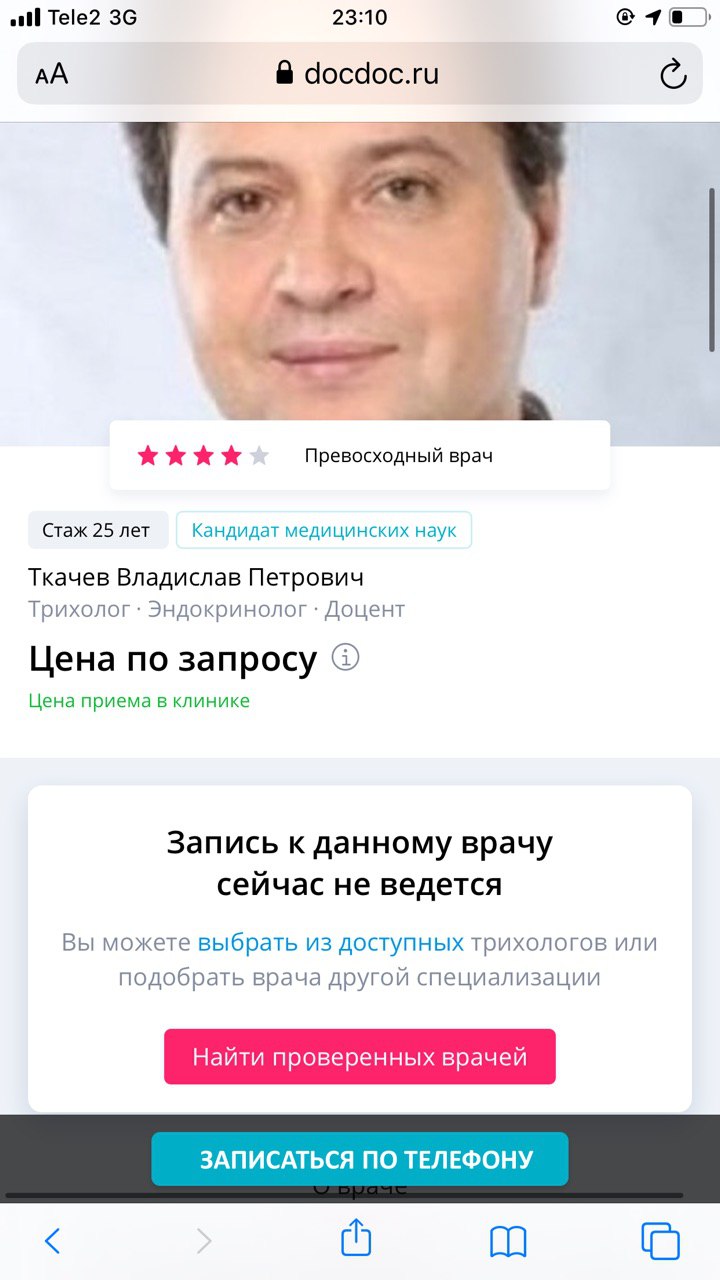720x1280 pixels.
Task: Reload the docdoc.ru page
Action: 673,74
